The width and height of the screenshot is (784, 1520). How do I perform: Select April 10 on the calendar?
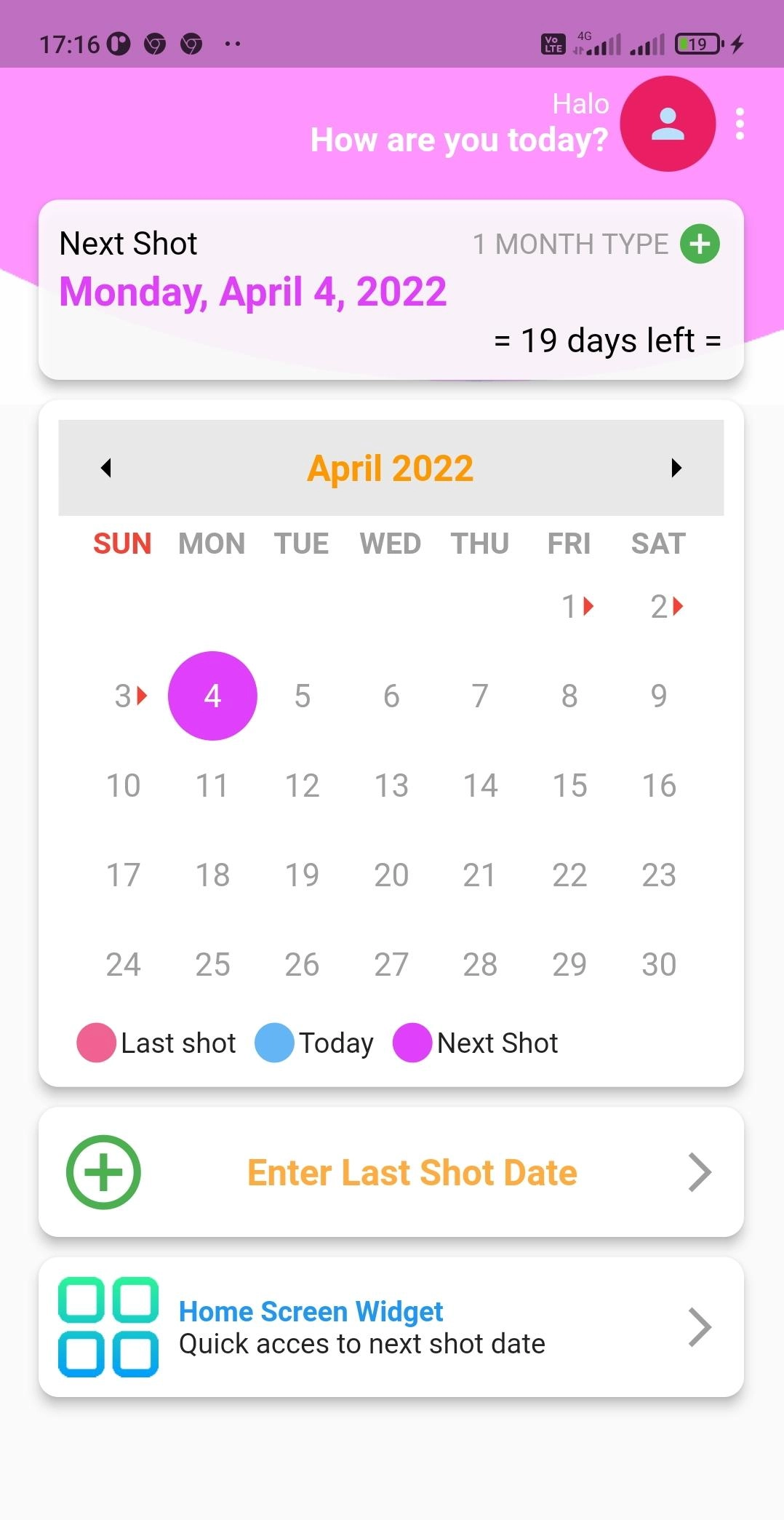tap(123, 786)
